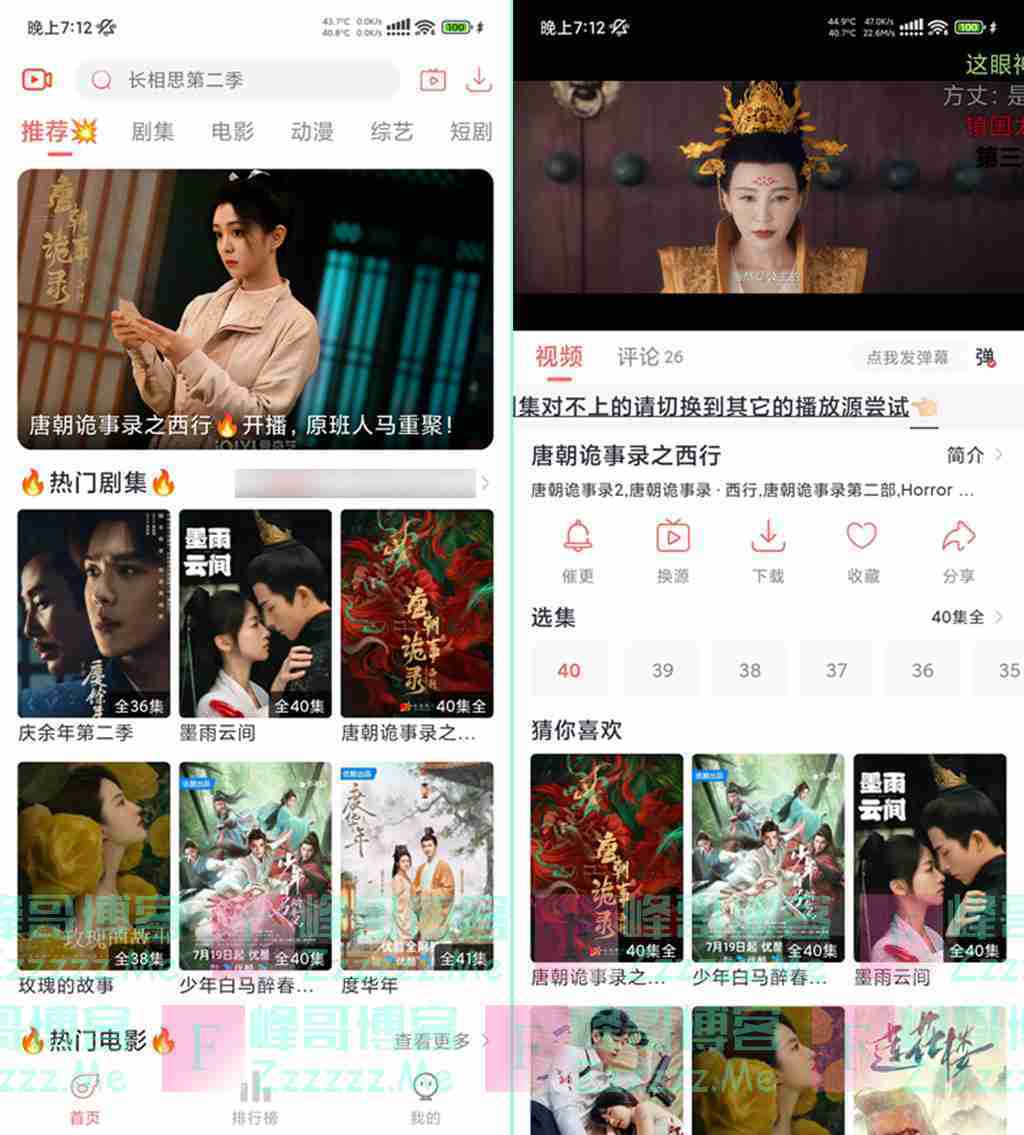Open the downloads icon in the top bar
This screenshot has height=1135, width=1024.
click(480, 79)
